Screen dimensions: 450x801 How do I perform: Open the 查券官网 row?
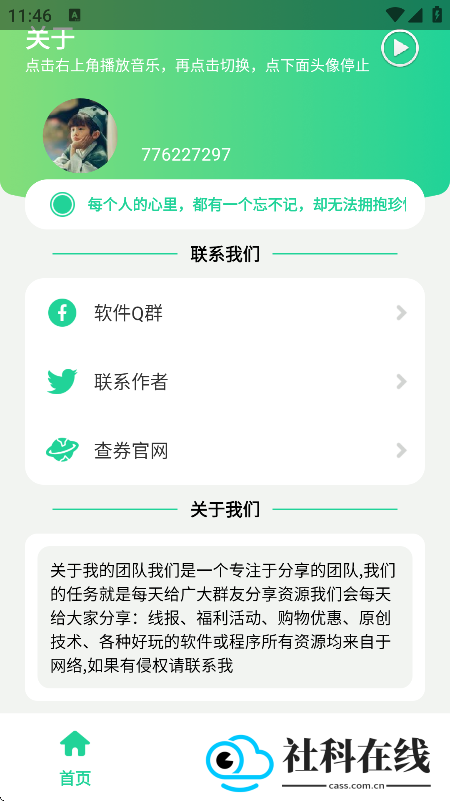coord(225,451)
